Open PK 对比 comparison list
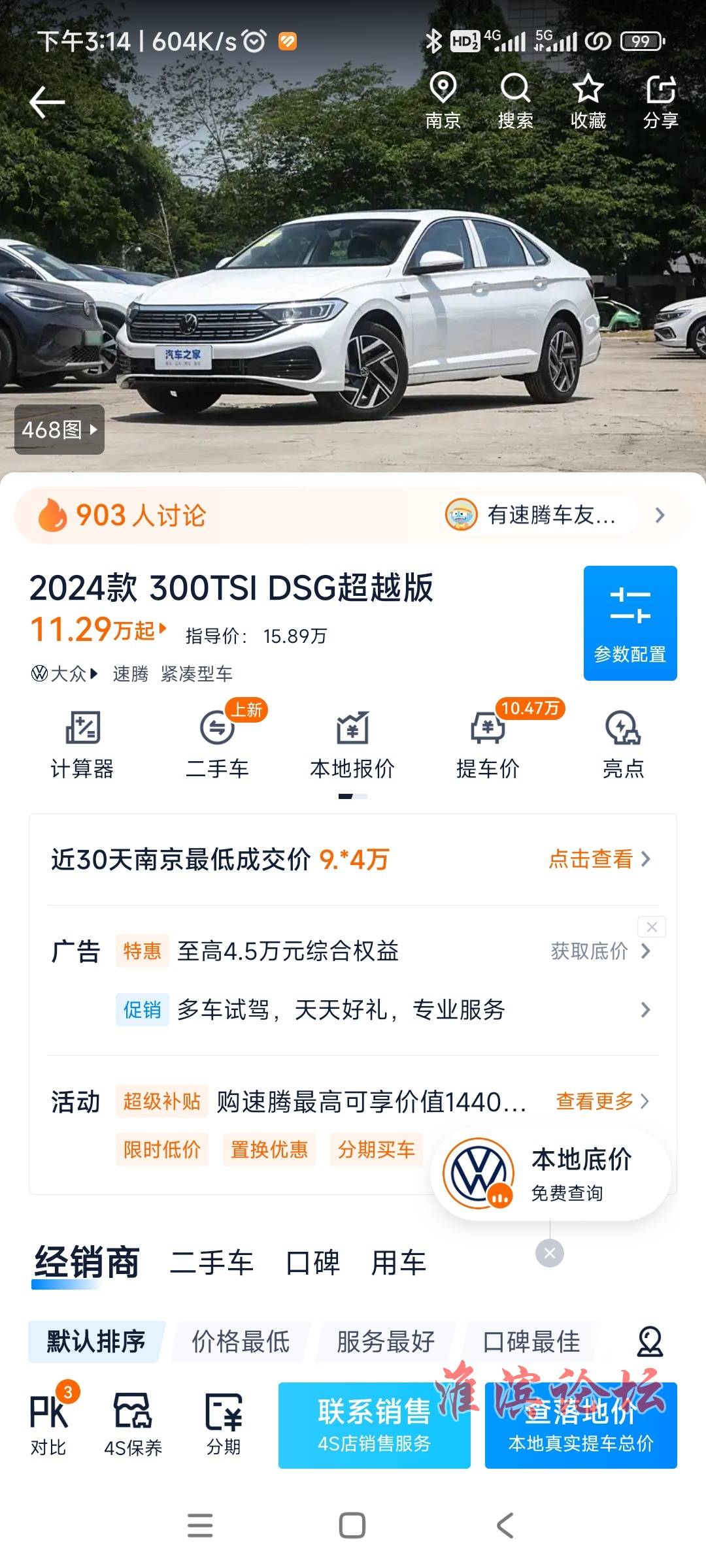Image resolution: width=706 pixels, height=1568 pixels. [x=48, y=1426]
